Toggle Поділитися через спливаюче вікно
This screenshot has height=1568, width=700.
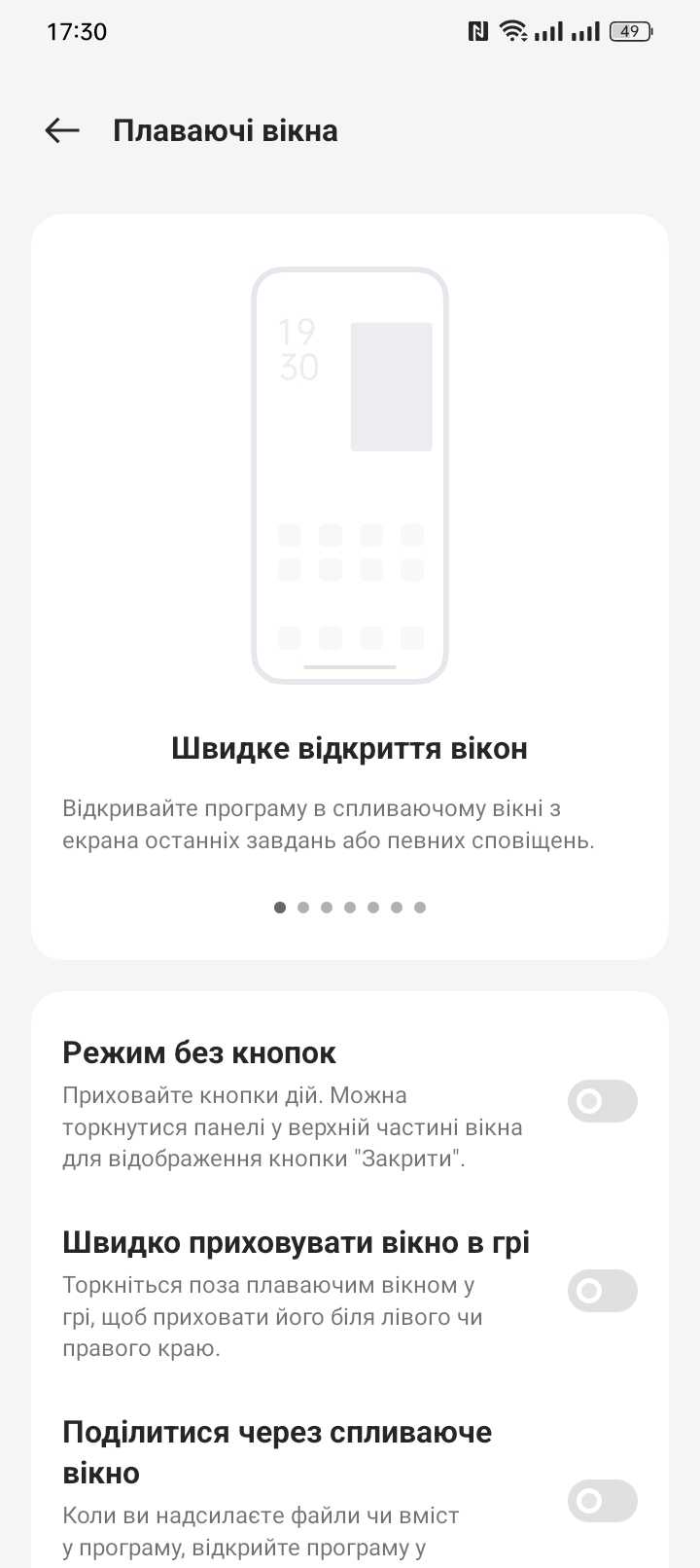(x=602, y=1501)
